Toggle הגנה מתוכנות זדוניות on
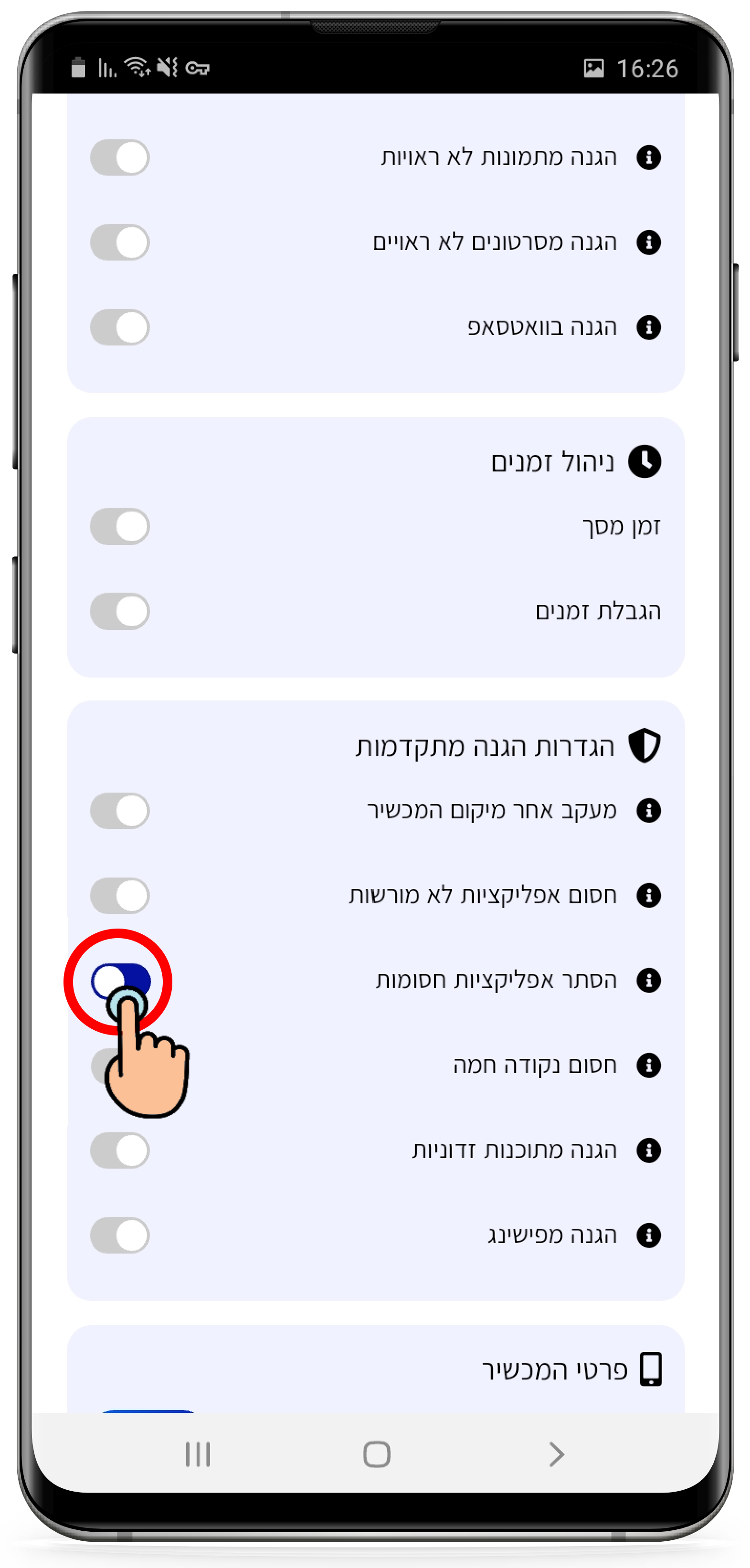 [120, 1150]
